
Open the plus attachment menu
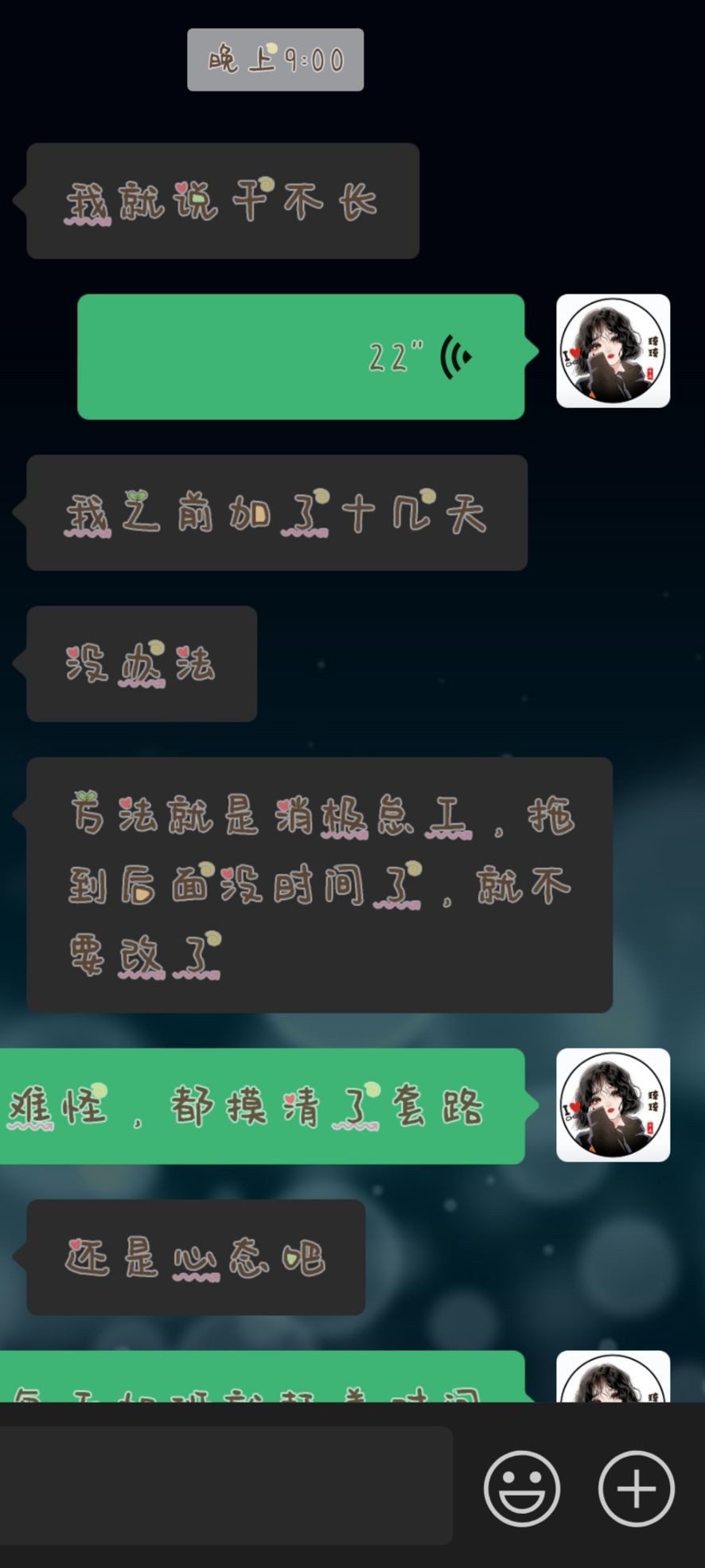636,1488
